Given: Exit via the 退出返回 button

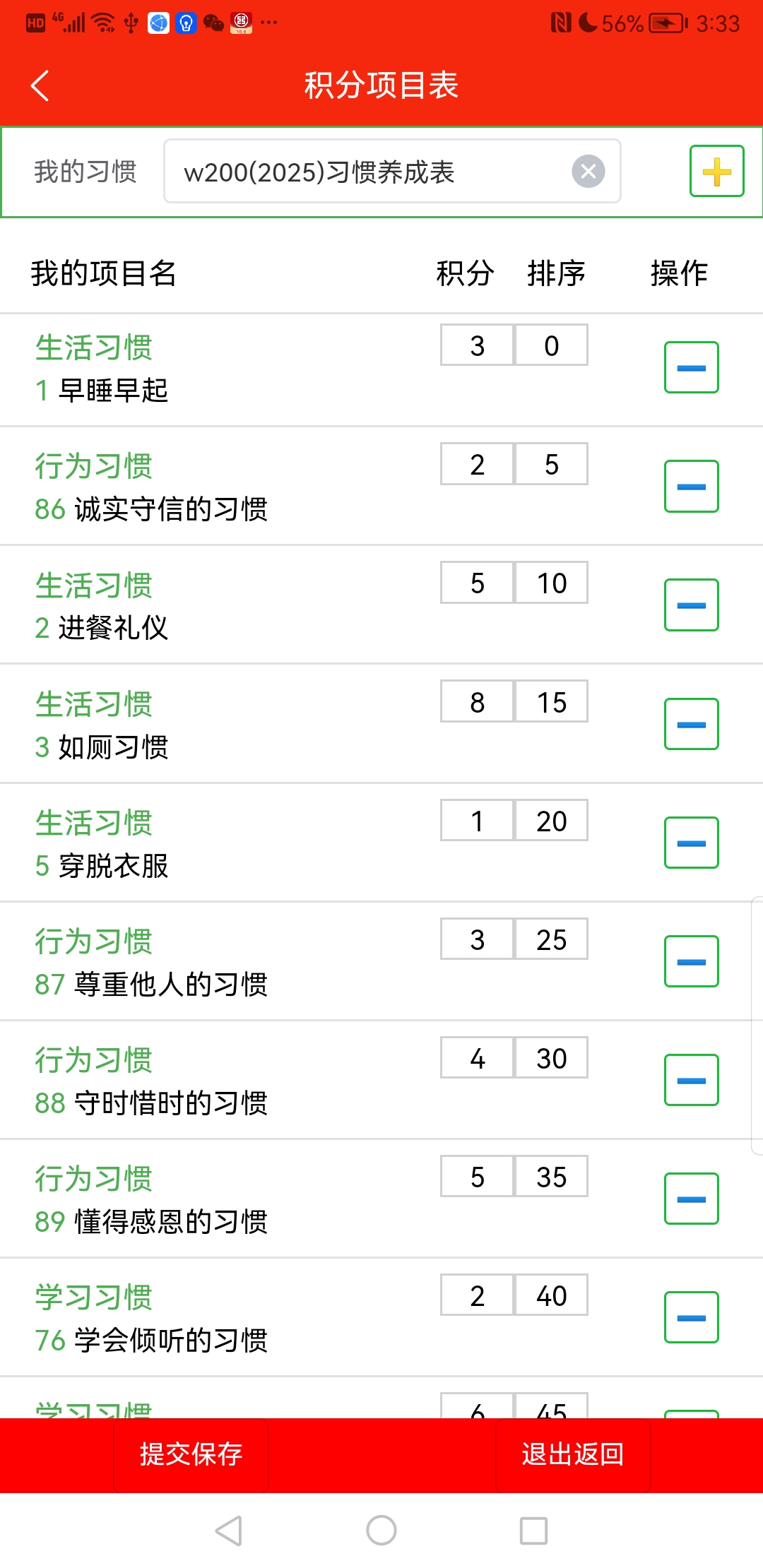Looking at the screenshot, I should pos(572,1454).
